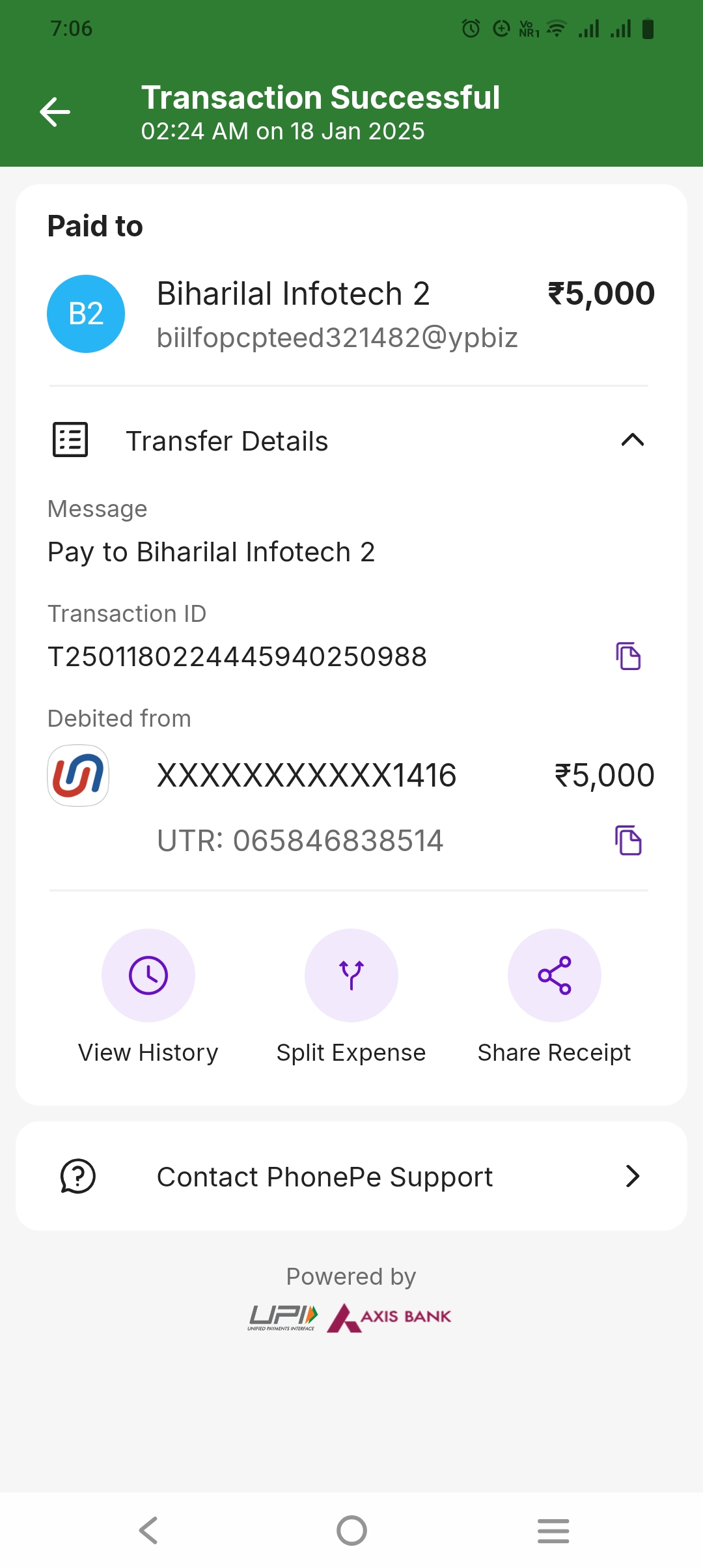
Task: Open recent apps from navigation bar
Action: coord(553,1530)
